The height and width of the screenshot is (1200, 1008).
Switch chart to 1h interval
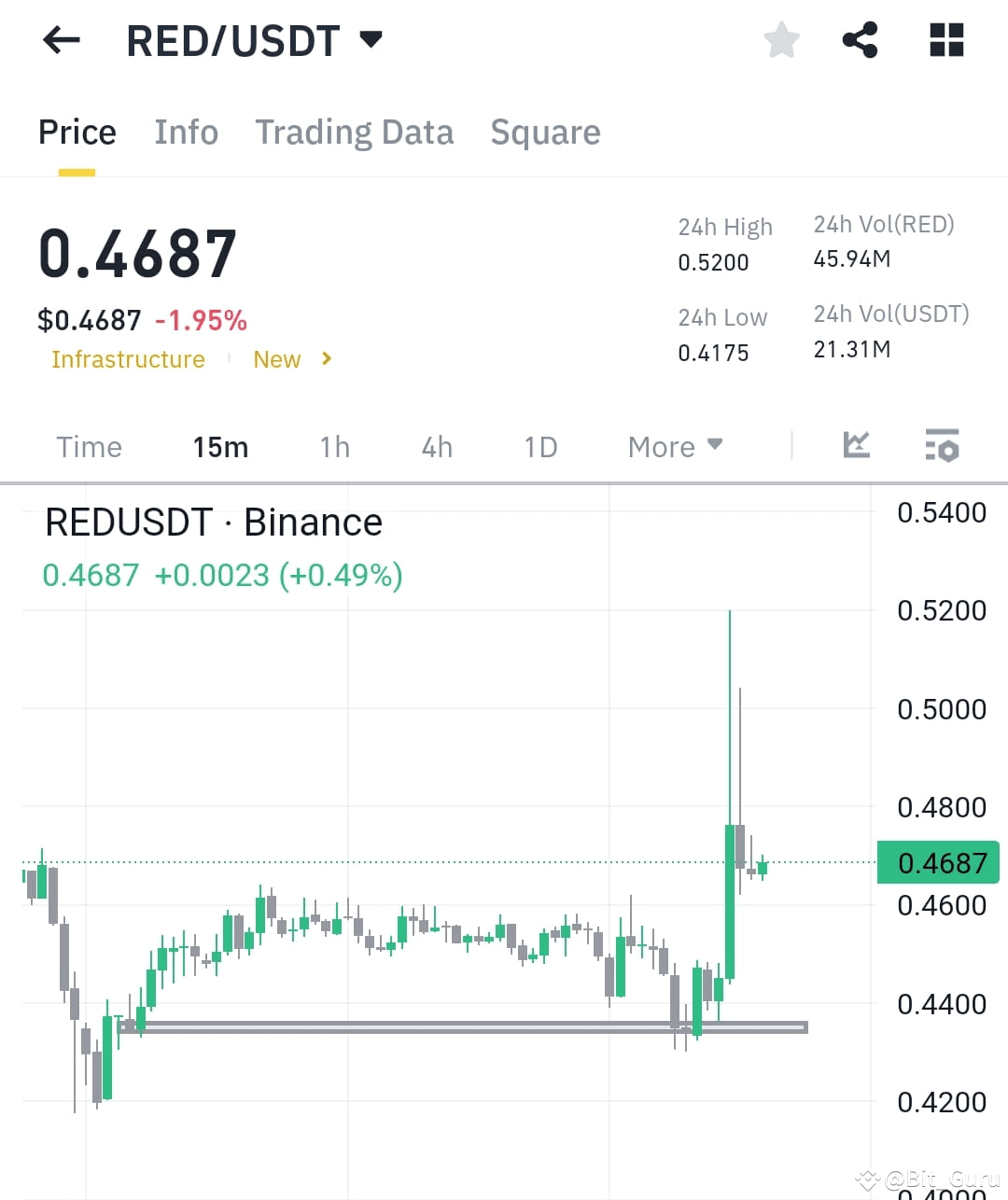point(334,446)
